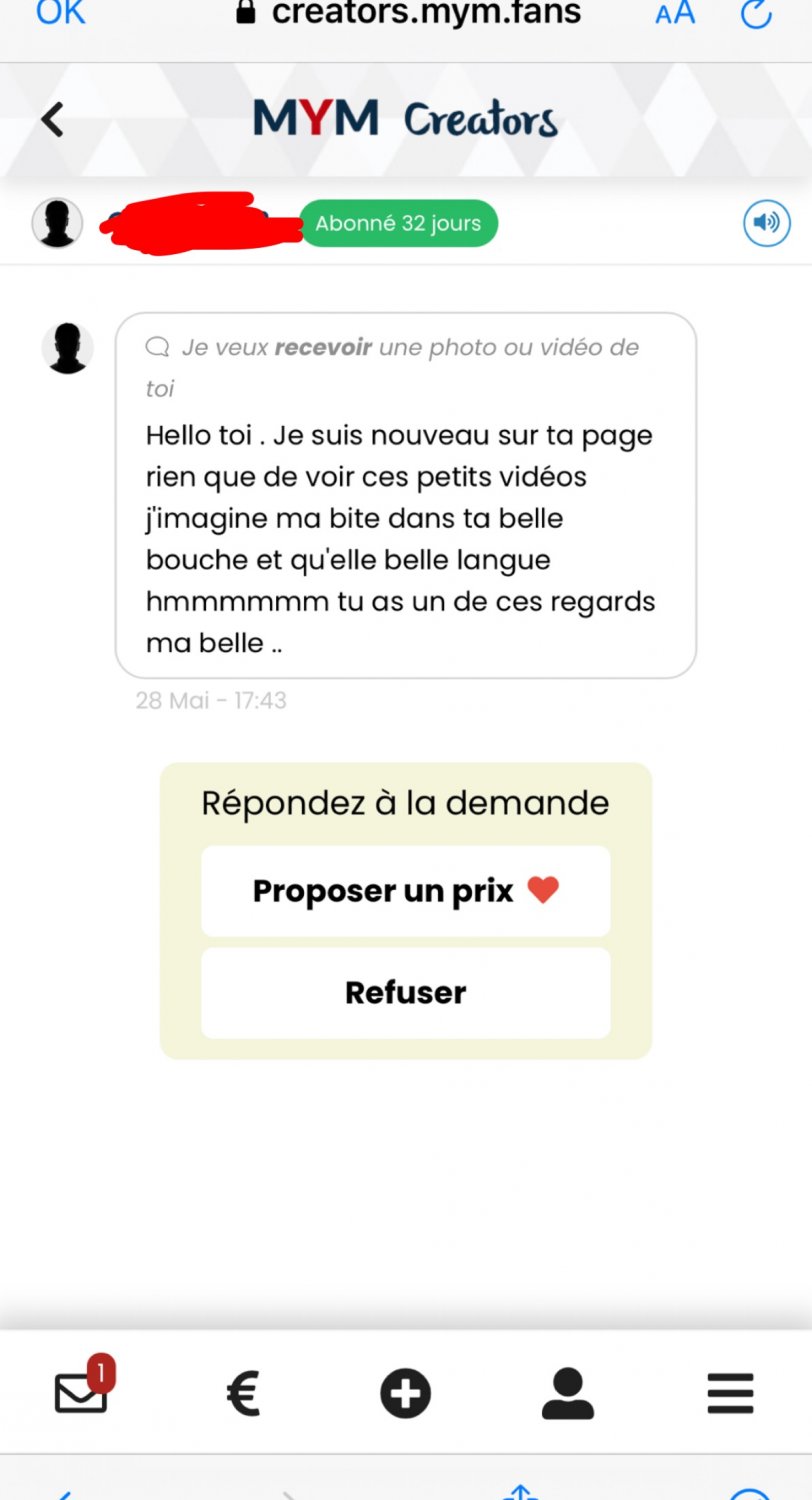This screenshot has width=812, height=1500.
Task: Tap the speaker sound icon
Action: click(x=766, y=223)
